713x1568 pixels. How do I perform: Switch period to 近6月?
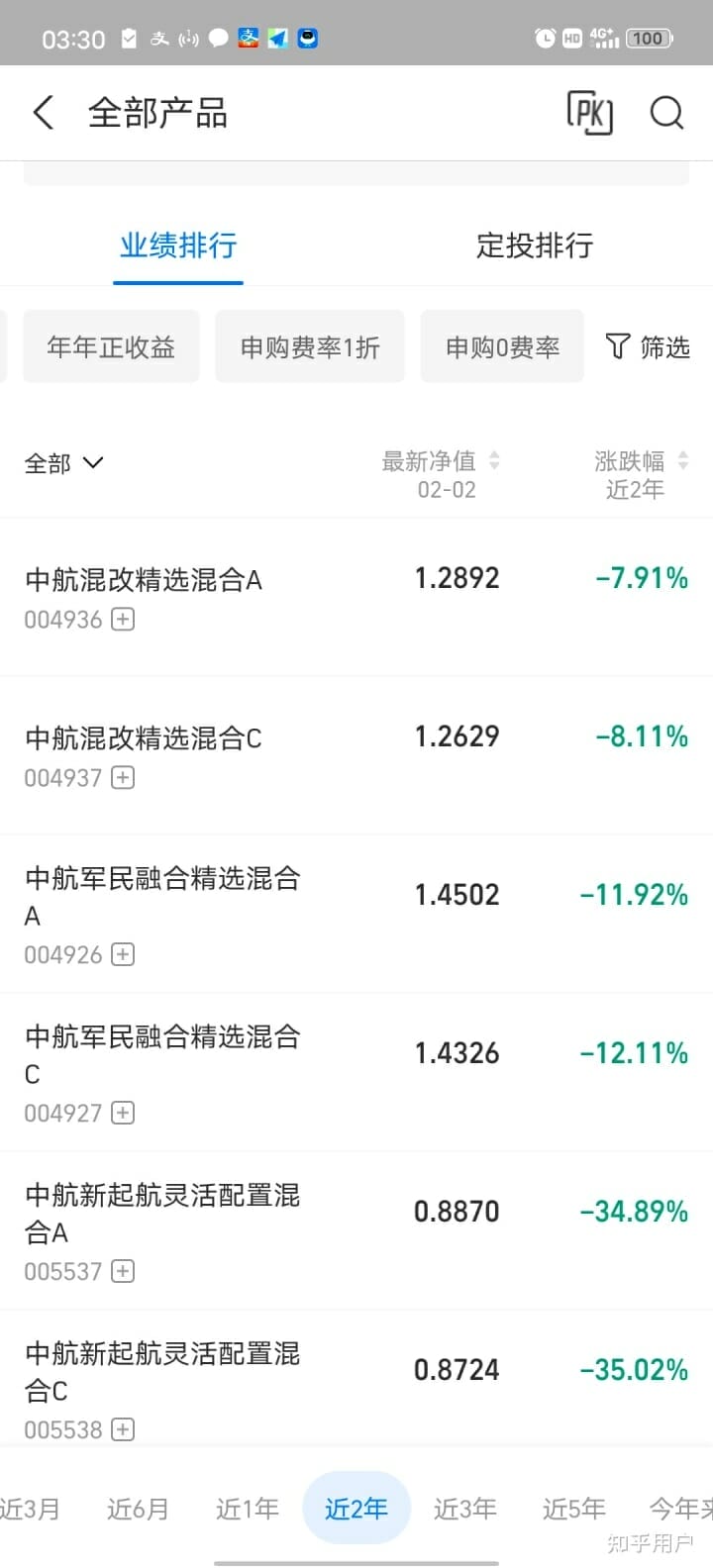138,1509
